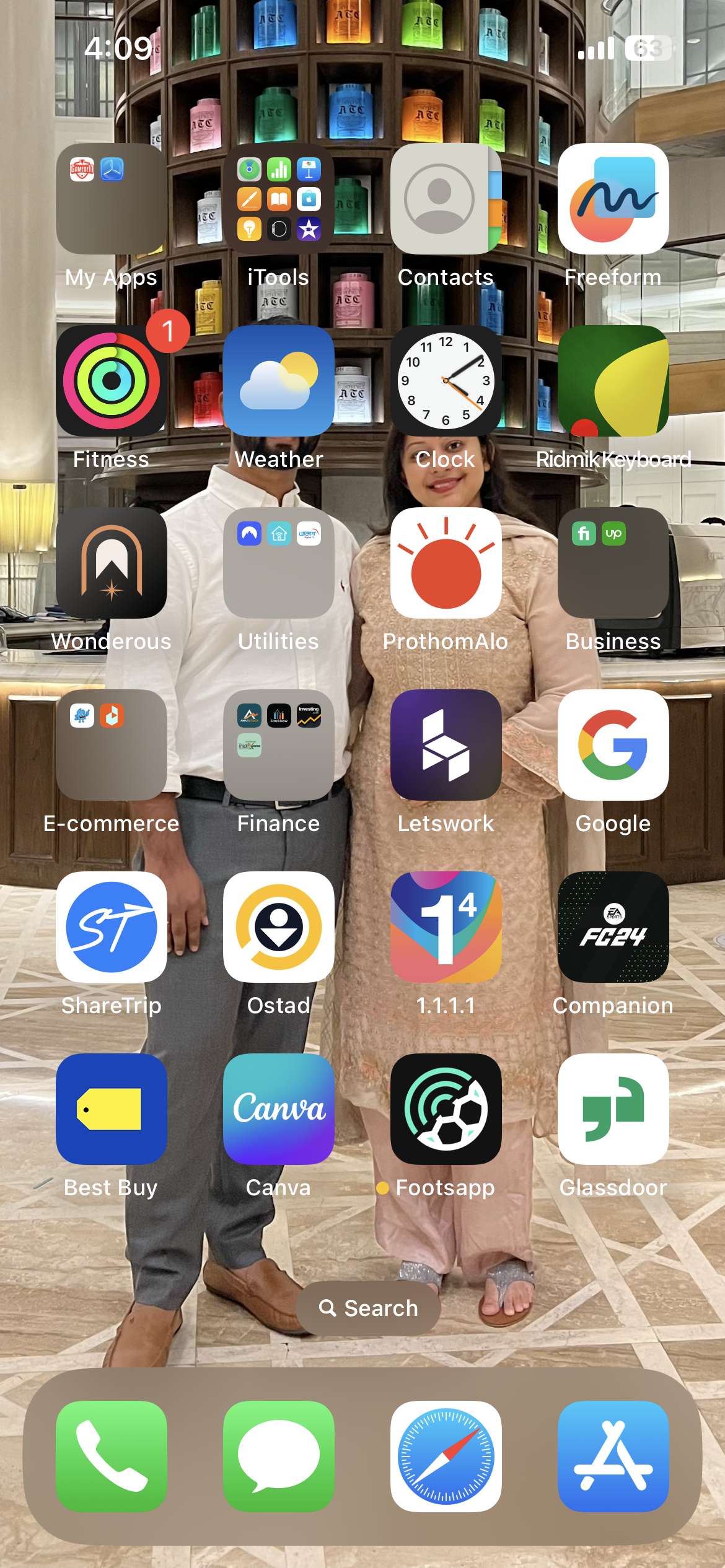Open the Canva app

(x=279, y=1109)
